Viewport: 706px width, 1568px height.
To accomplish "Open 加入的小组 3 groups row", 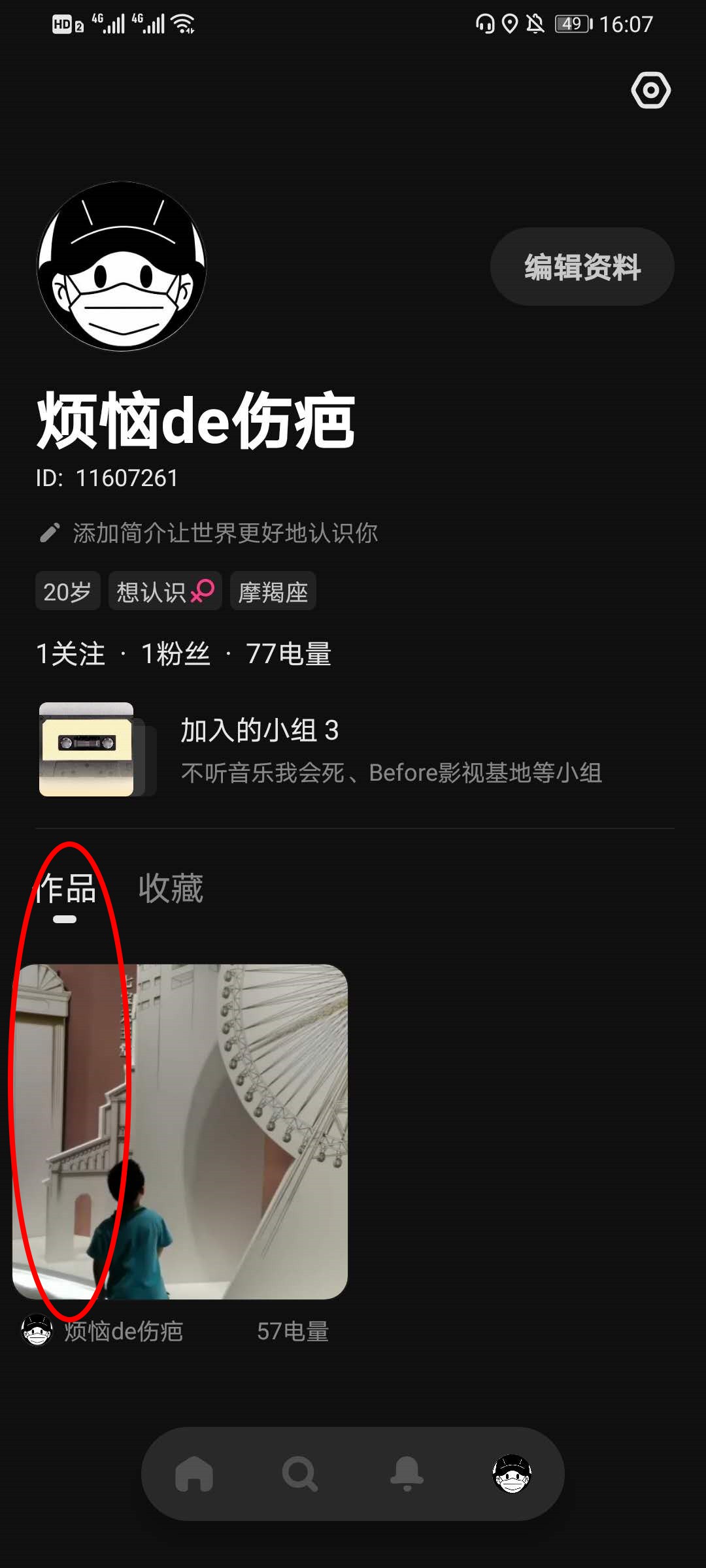I will tap(353, 750).
